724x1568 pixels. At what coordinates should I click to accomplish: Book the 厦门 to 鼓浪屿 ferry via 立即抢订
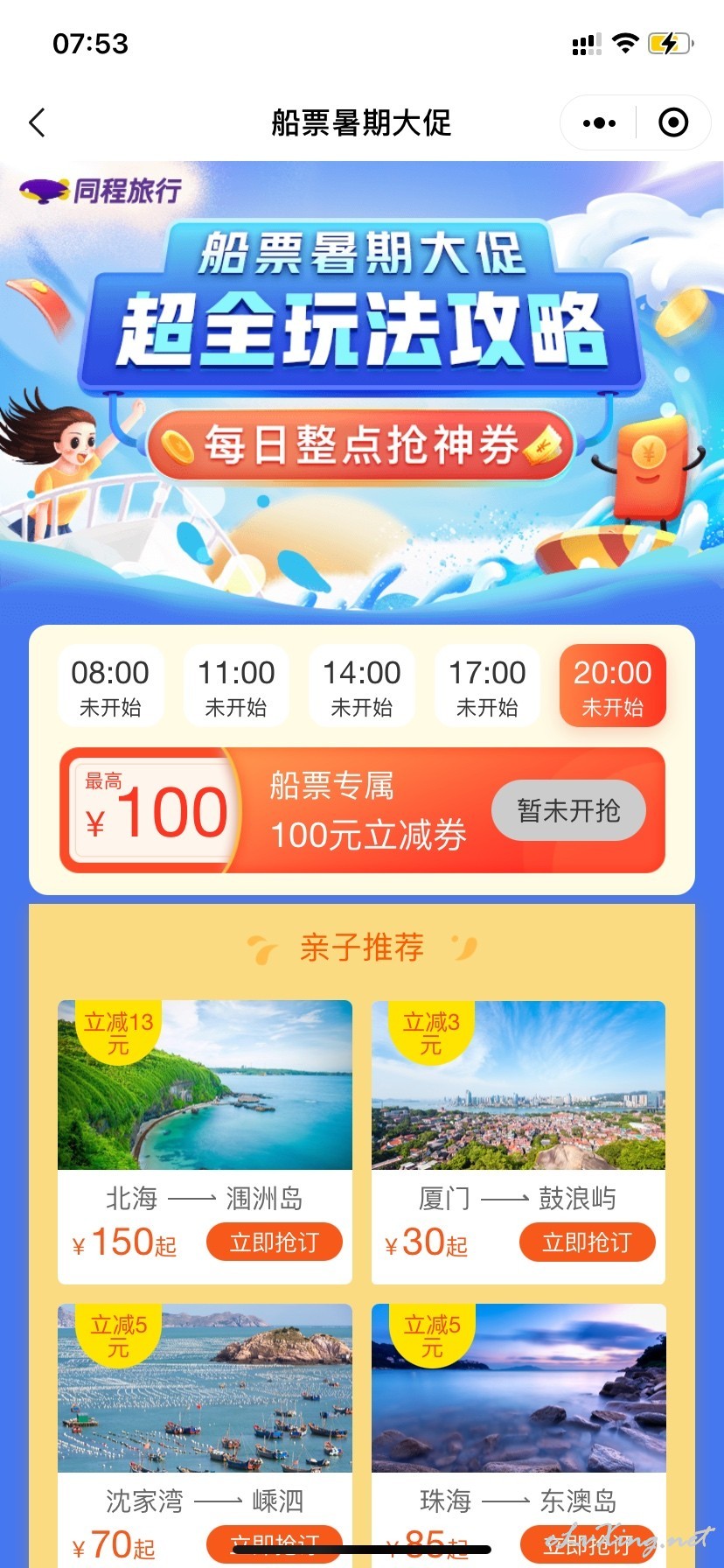tap(587, 1242)
